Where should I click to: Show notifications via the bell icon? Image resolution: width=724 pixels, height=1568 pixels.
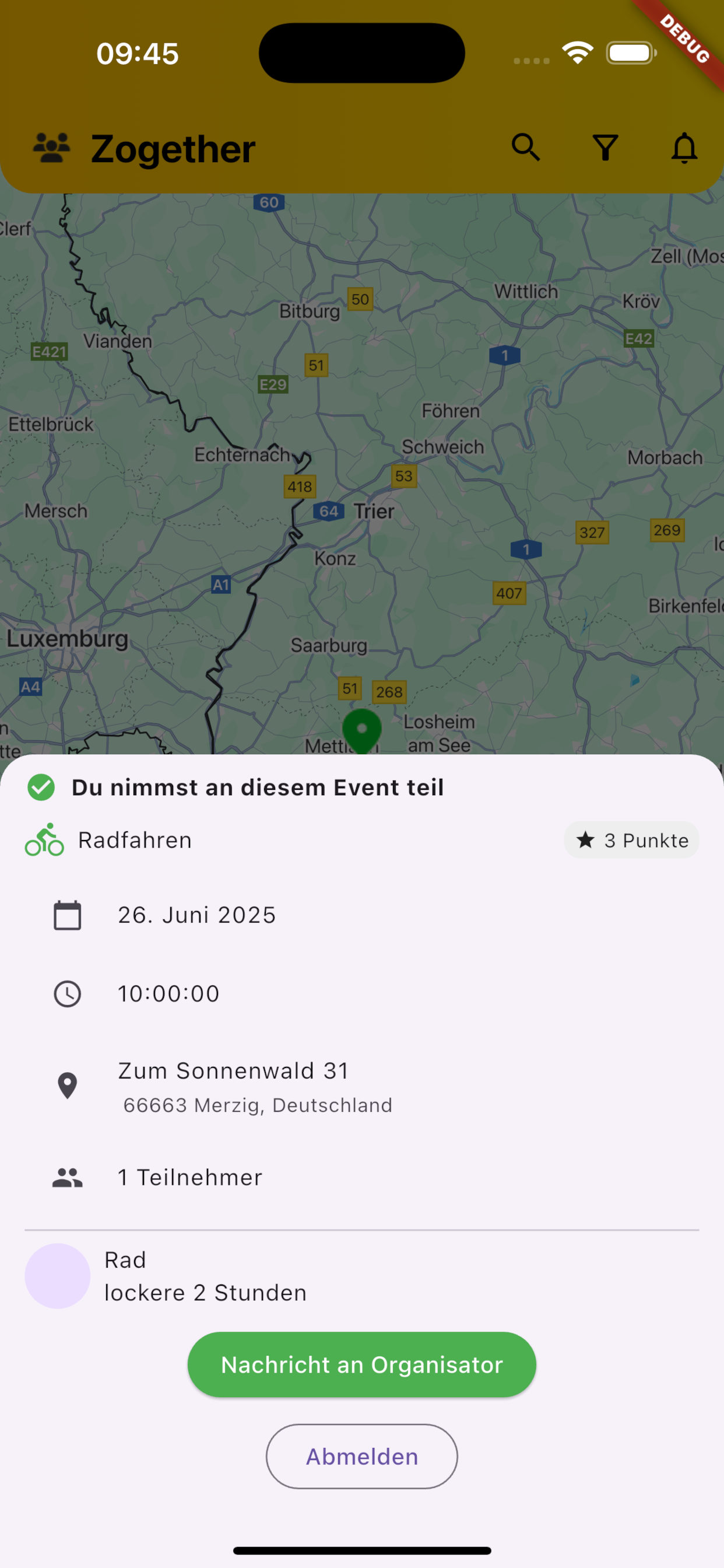[x=684, y=148]
